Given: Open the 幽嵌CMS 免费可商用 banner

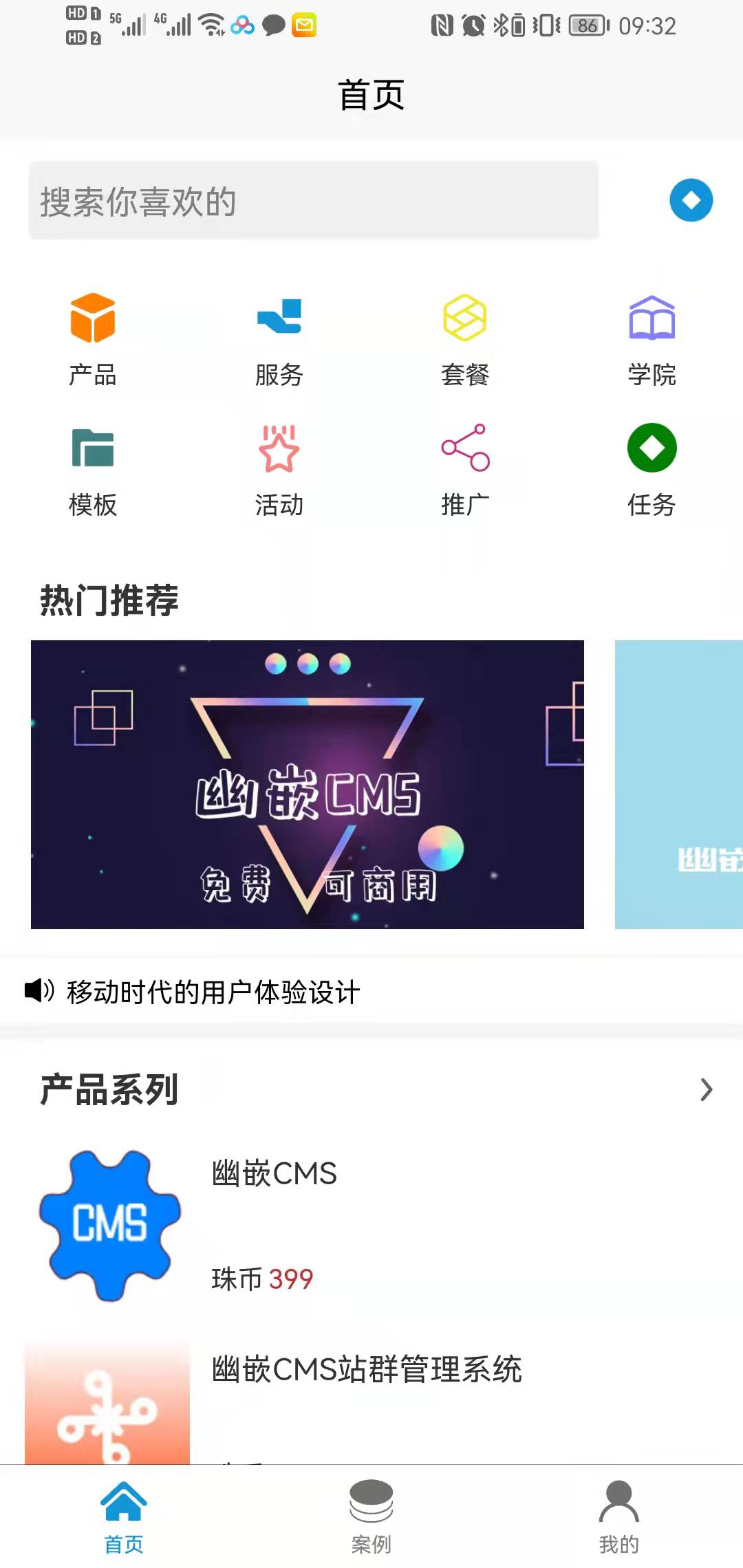Looking at the screenshot, I should click(x=308, y=784).
